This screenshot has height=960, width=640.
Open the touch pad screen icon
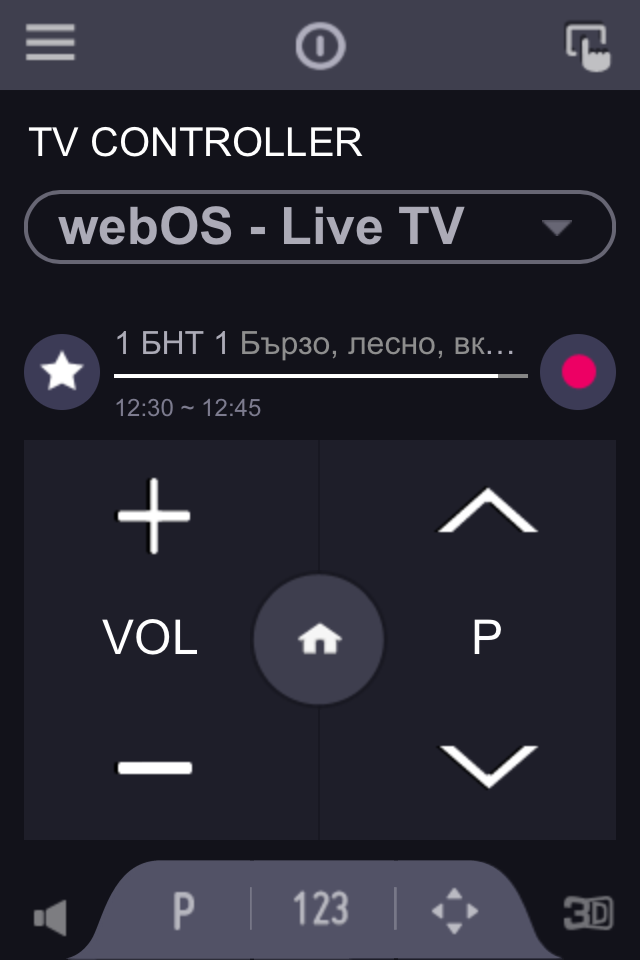coord(588,46)
